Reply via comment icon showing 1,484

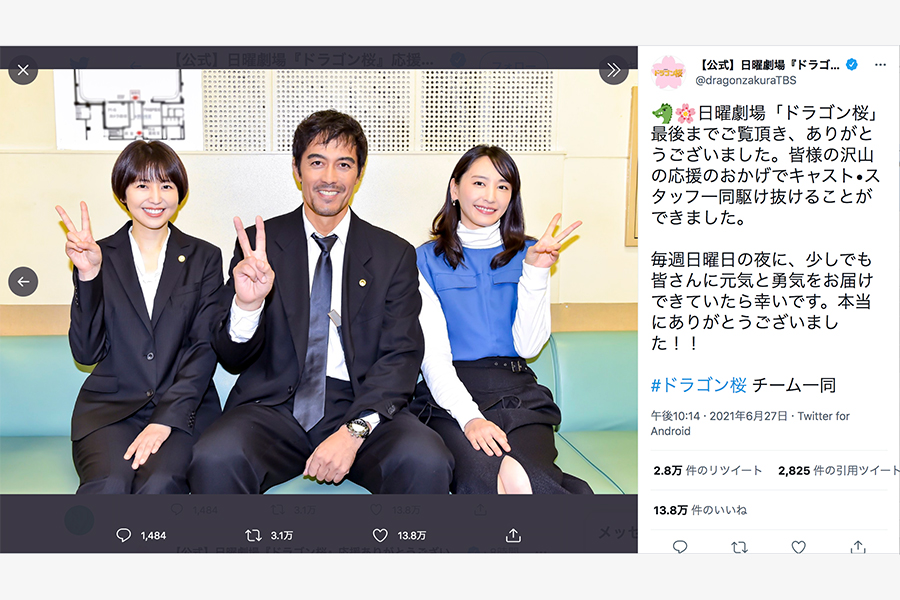(x=124, y=535)
